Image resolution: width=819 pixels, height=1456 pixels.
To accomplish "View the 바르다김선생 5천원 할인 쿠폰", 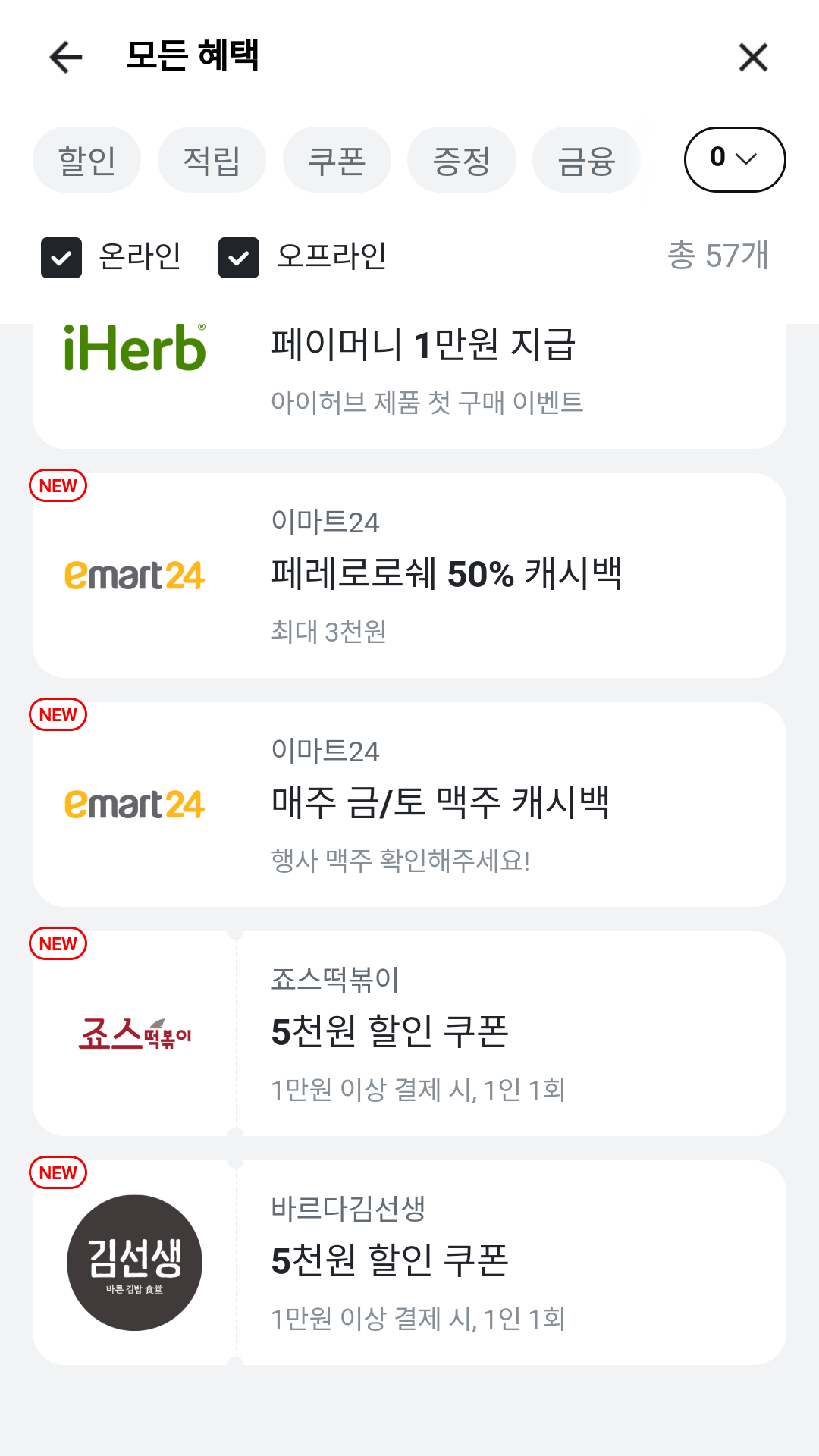I will [x=409, y=1263].
